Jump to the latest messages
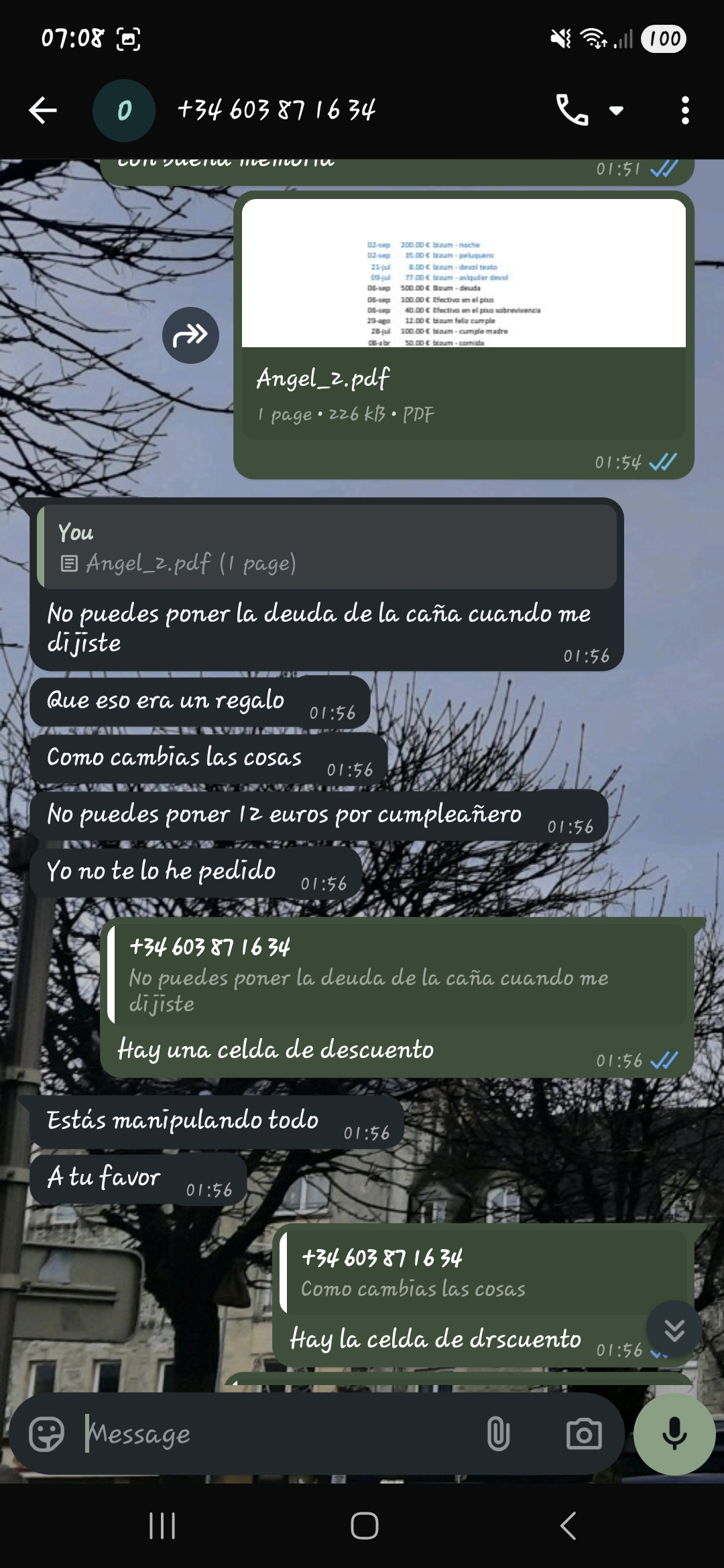Screen dimensions: 724x1568 tap(674, 1330)
